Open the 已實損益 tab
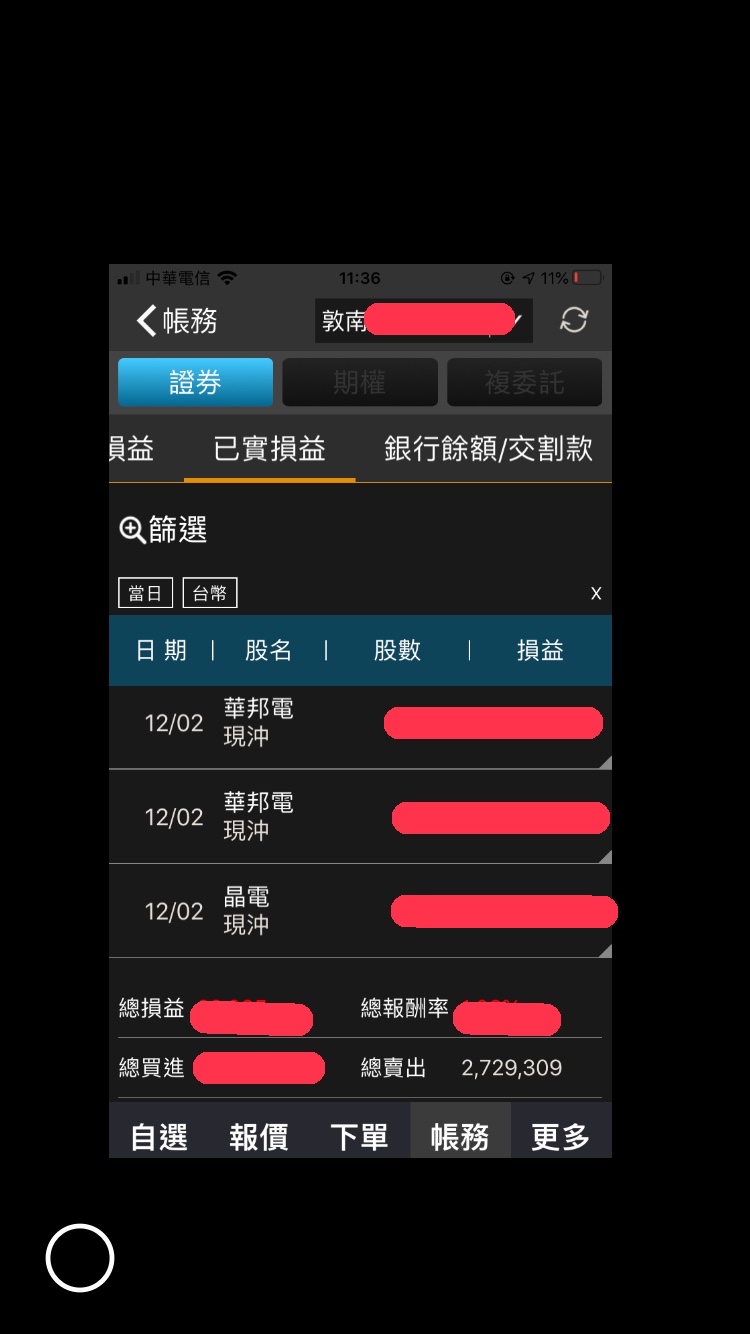 point(269,450)
